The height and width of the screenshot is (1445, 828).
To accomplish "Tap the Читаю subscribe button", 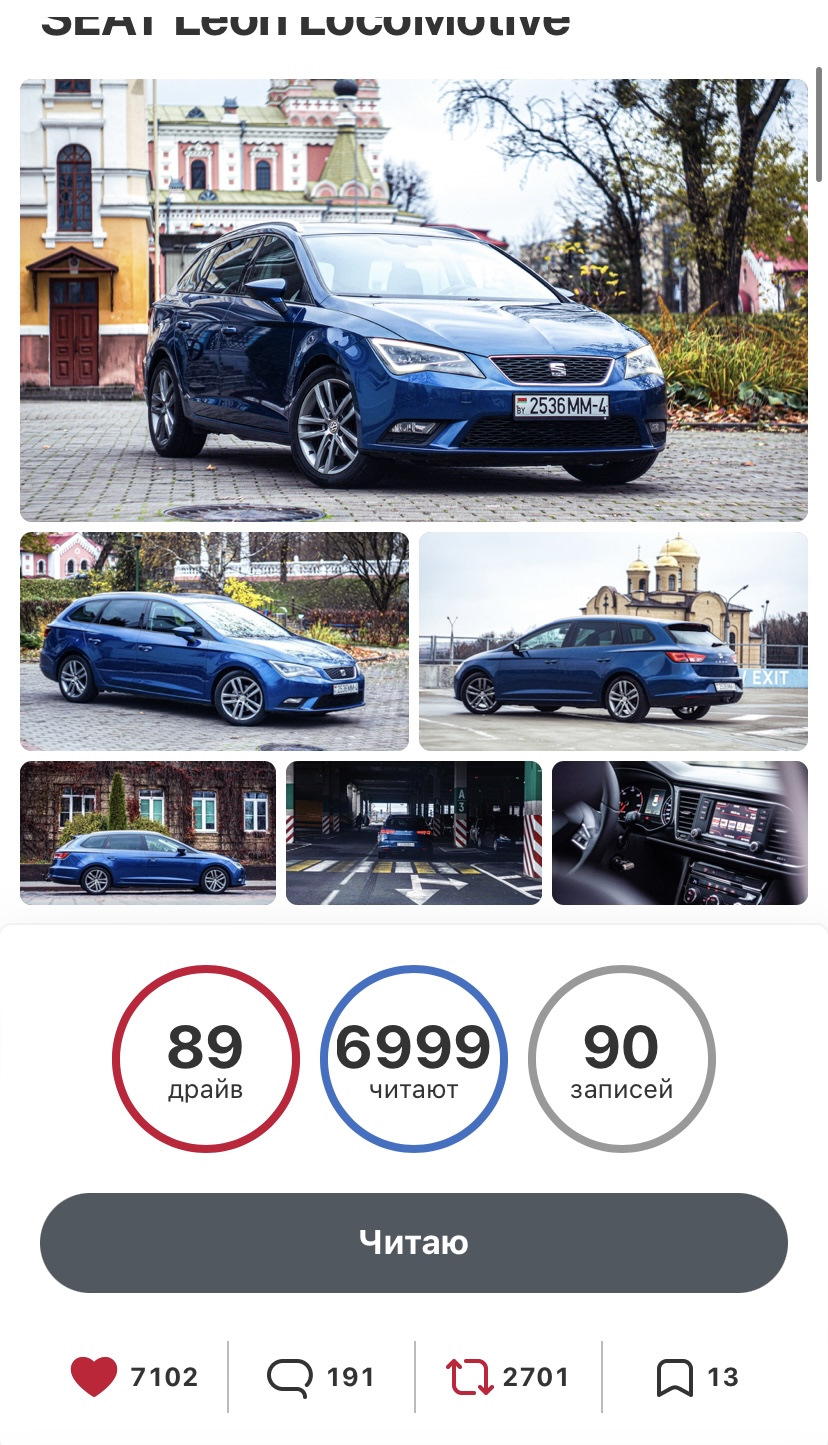I will coord(413,1242).
